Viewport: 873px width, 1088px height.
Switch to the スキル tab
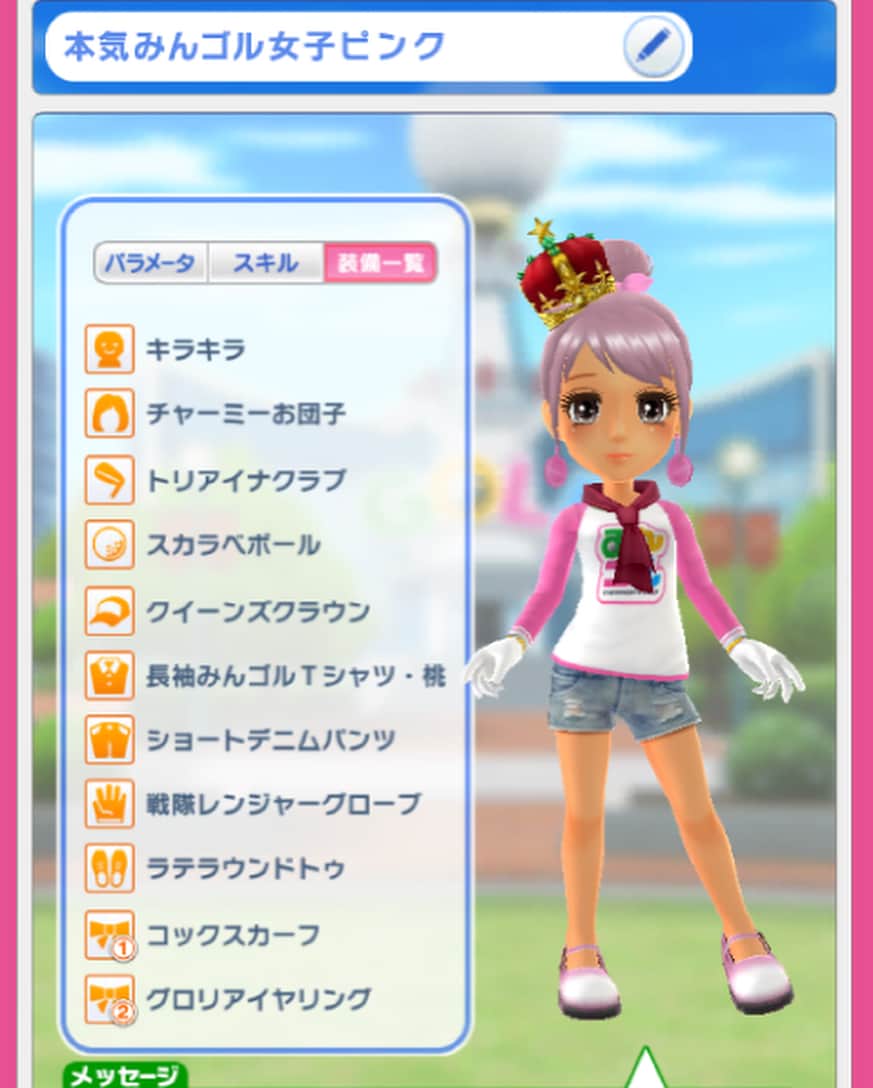266,263
